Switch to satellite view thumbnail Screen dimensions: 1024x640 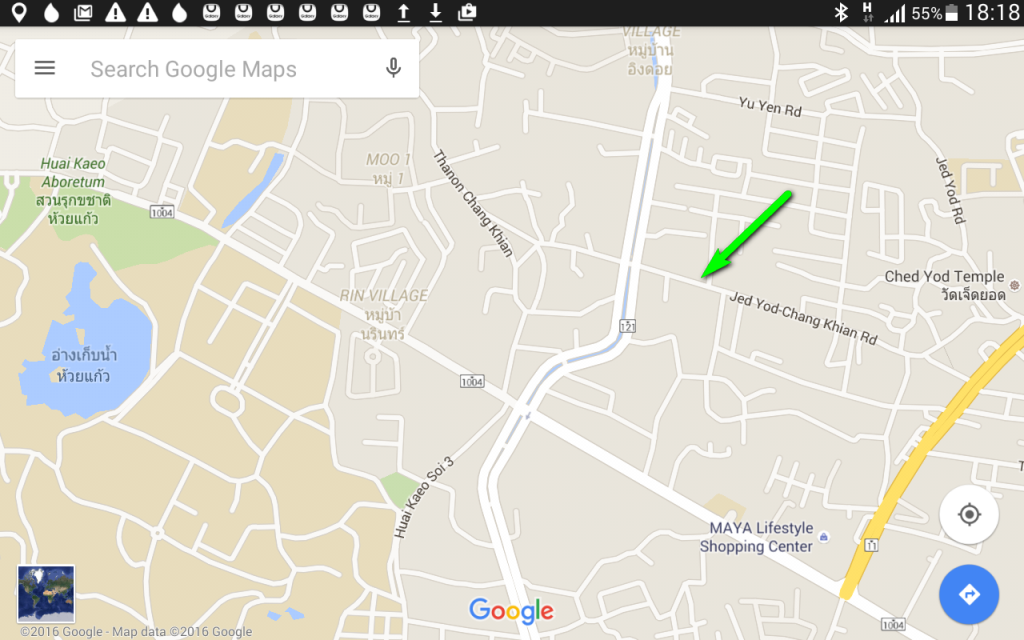[46, 594]
